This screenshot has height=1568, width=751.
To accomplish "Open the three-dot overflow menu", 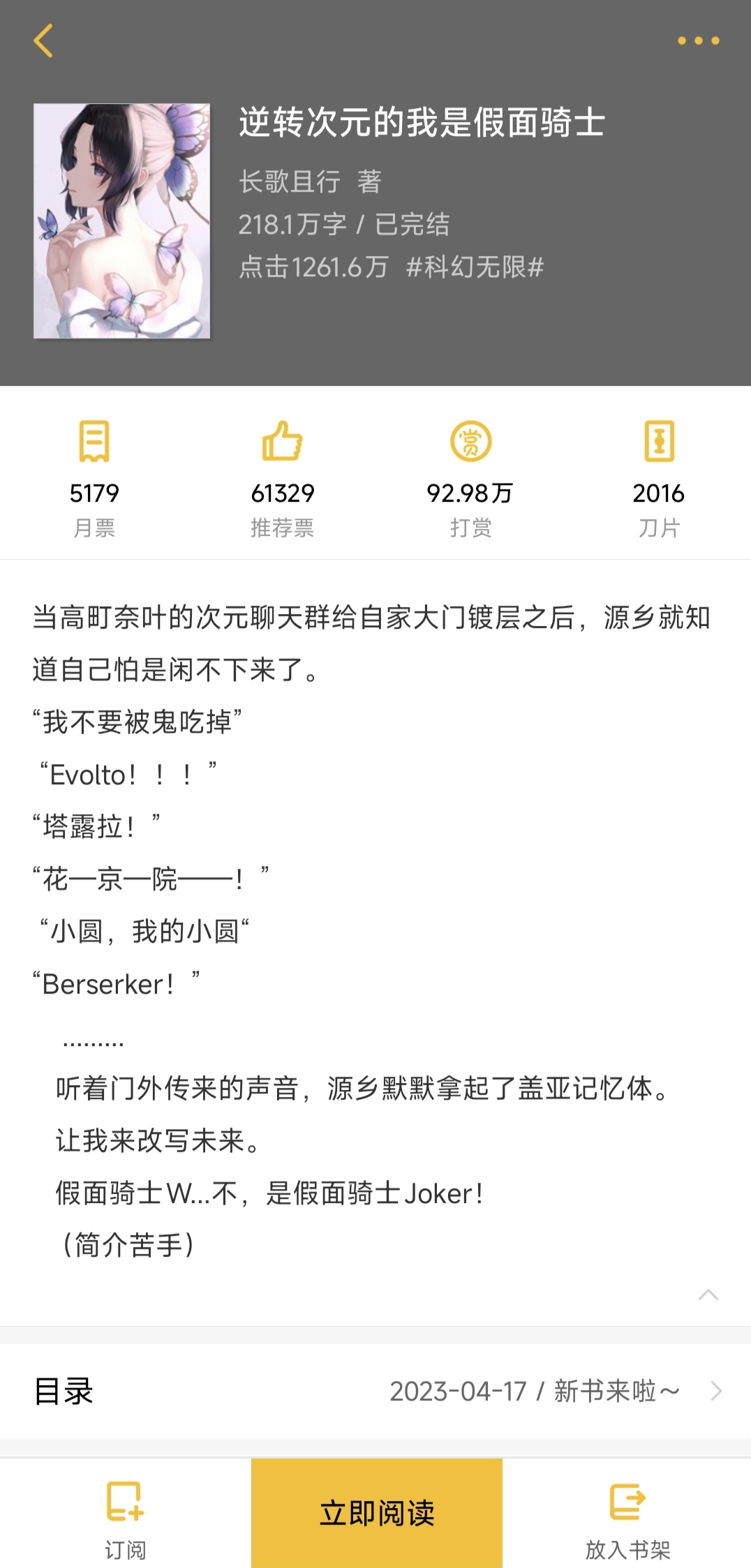I will click(698, 40).
